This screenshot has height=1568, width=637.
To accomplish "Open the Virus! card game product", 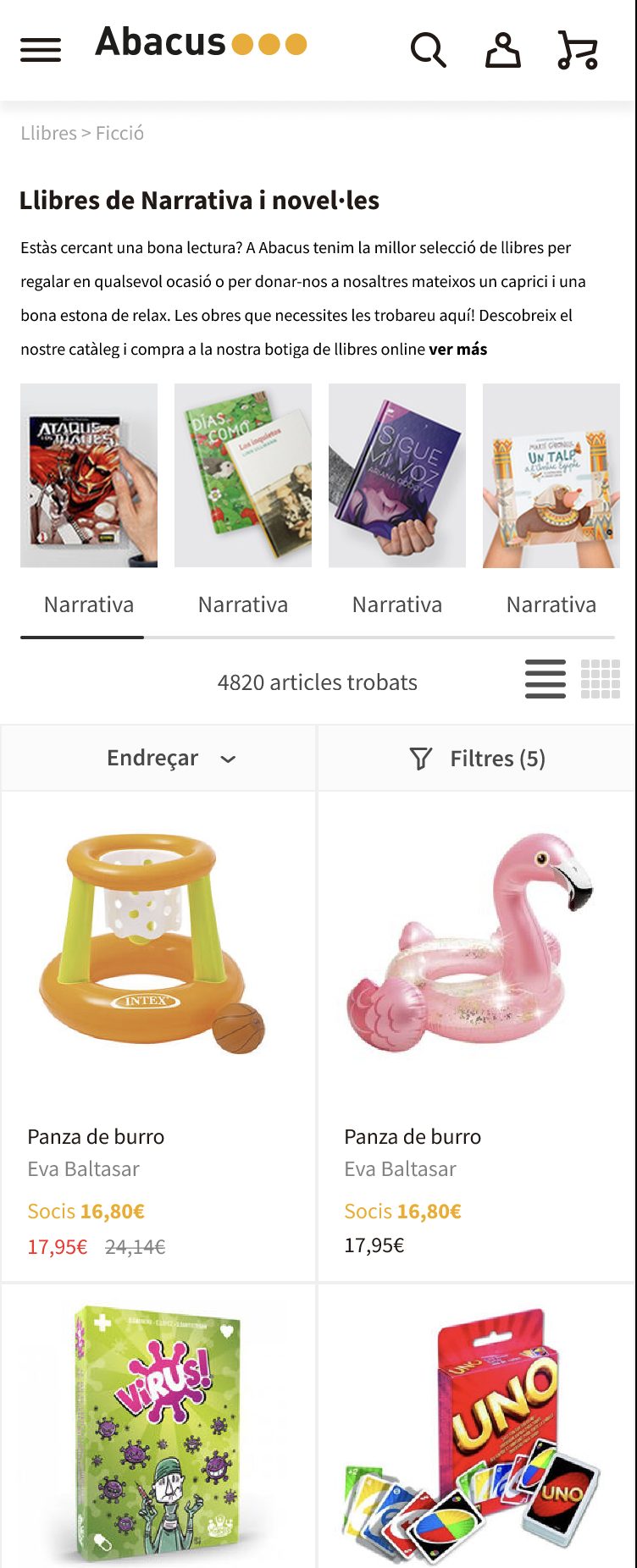I will tap(158, 1431).
